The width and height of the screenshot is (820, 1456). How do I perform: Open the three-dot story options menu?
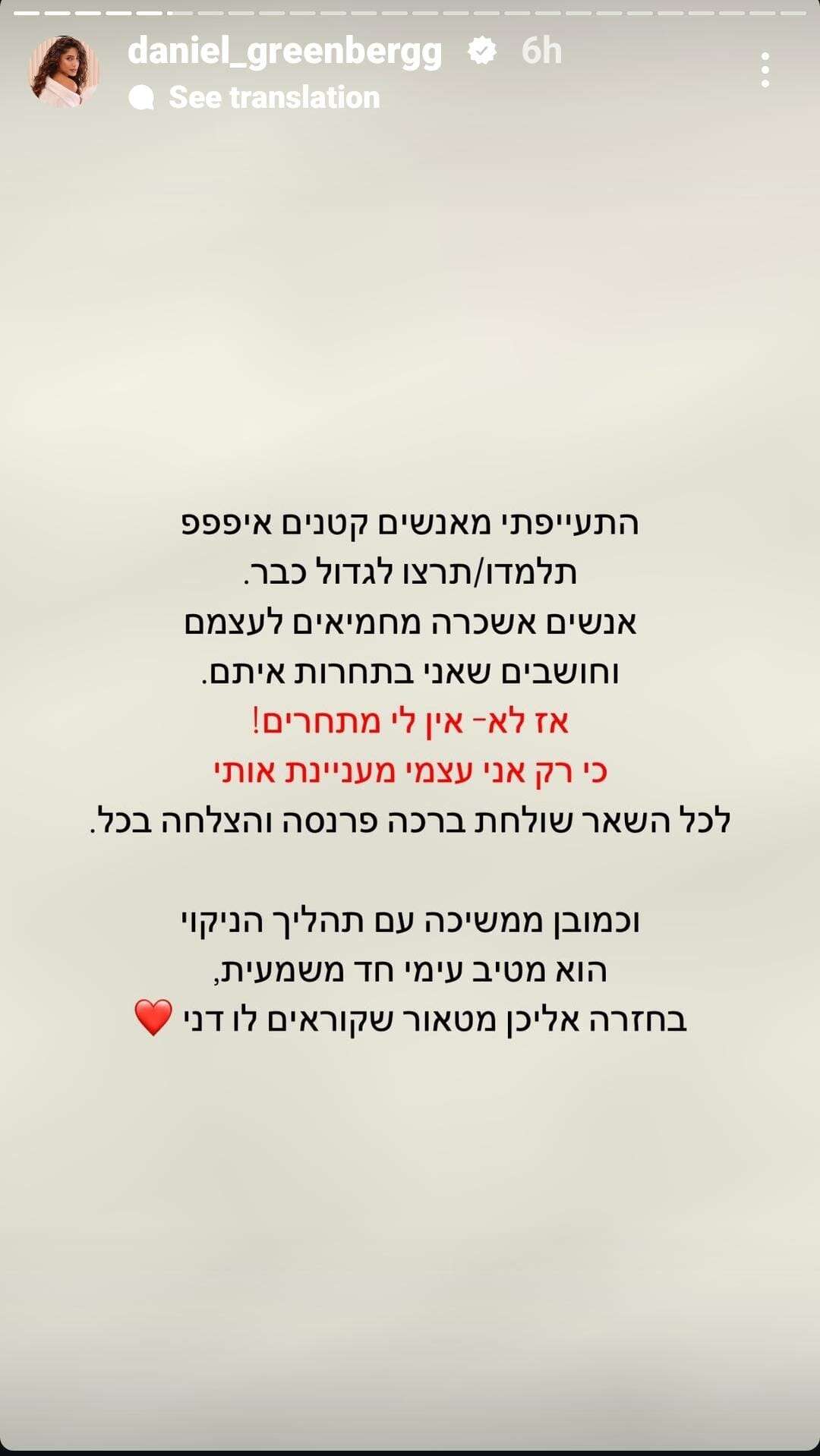(765, 71)
